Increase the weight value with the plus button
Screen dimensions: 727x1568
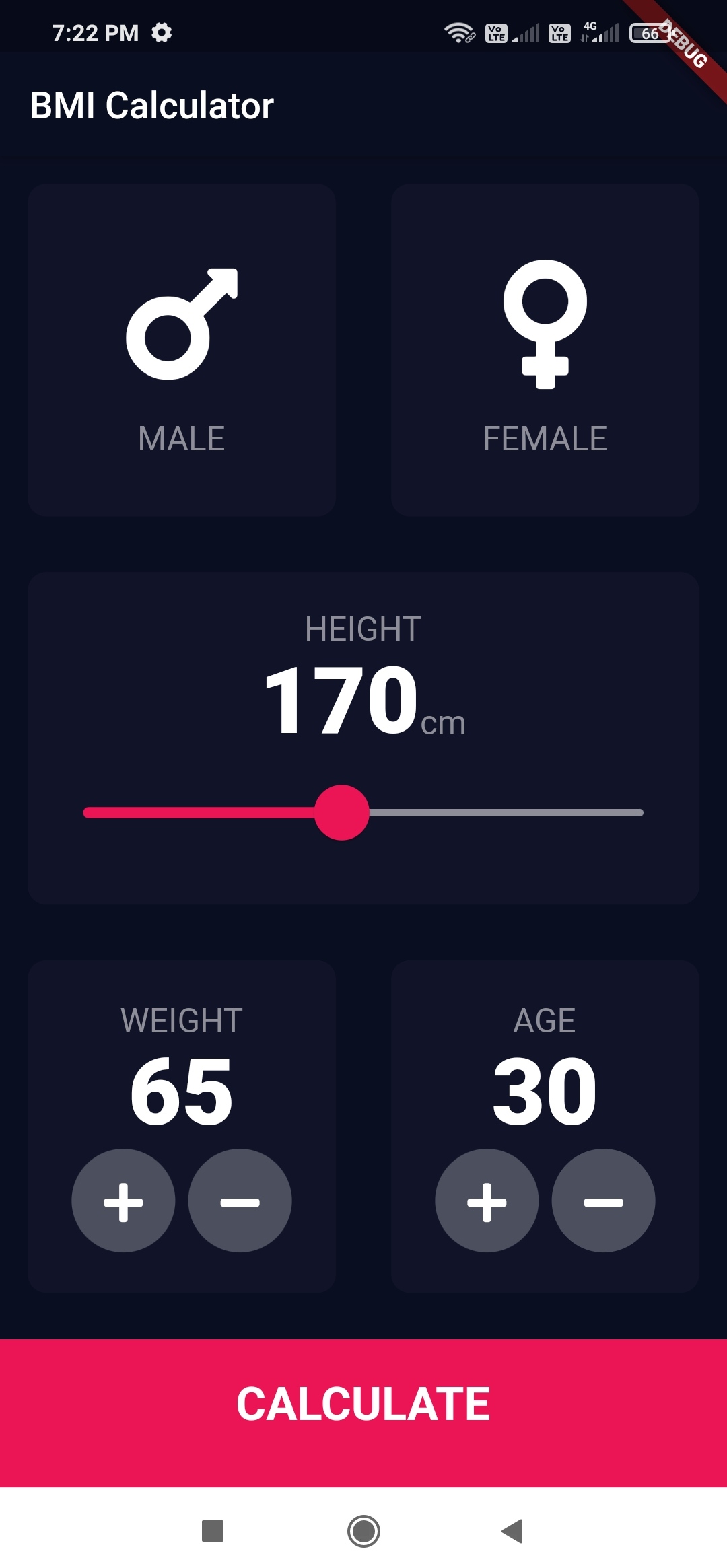123,1201
